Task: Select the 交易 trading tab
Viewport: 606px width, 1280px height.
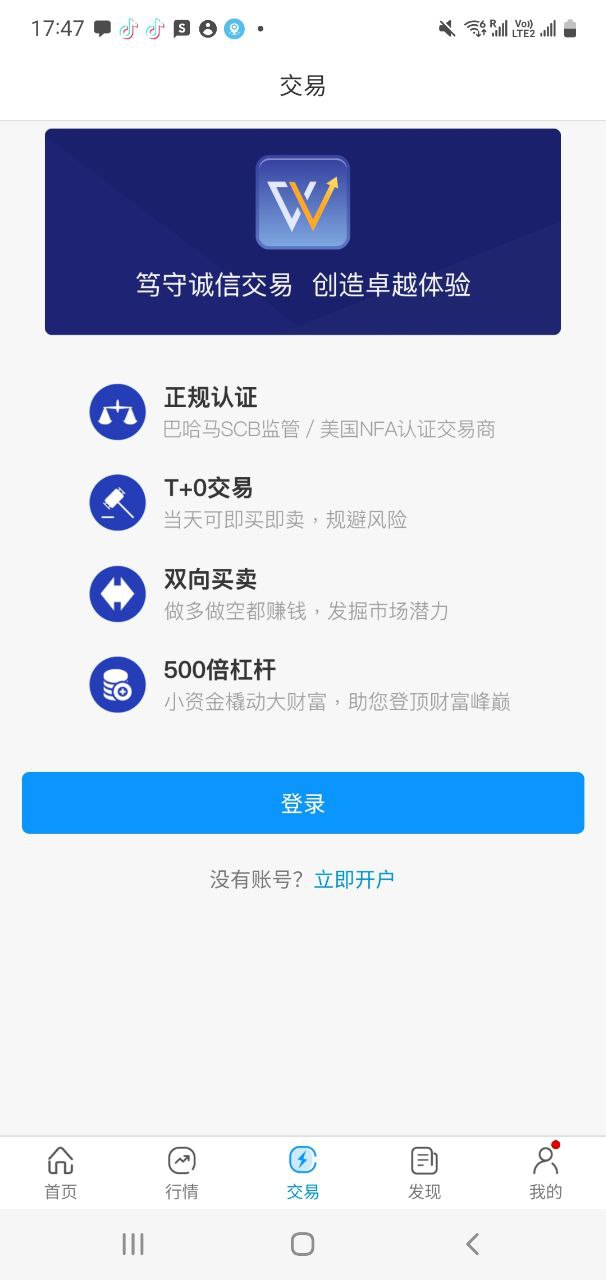Action: (x=303, y=1173)
